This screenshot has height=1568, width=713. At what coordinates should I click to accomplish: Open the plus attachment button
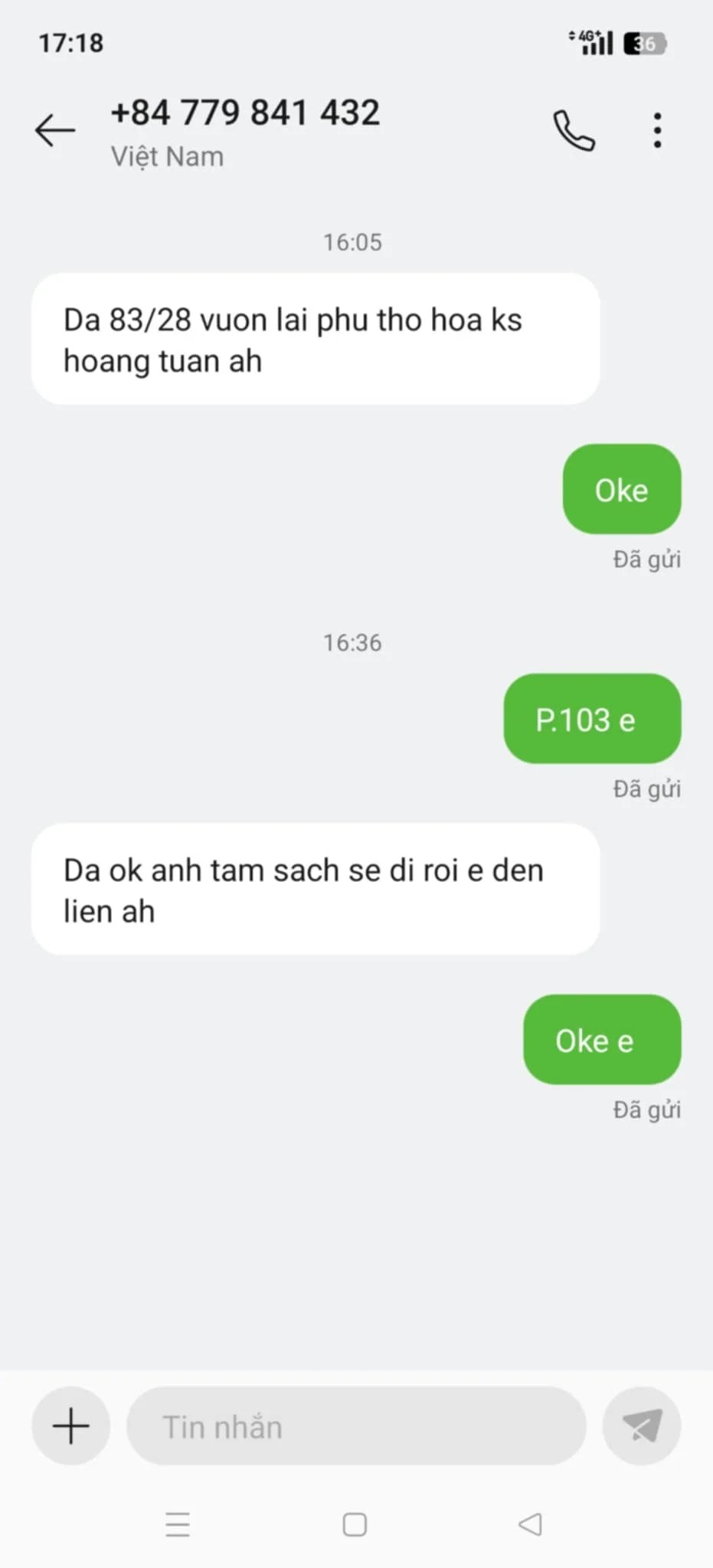[70, 1426]
